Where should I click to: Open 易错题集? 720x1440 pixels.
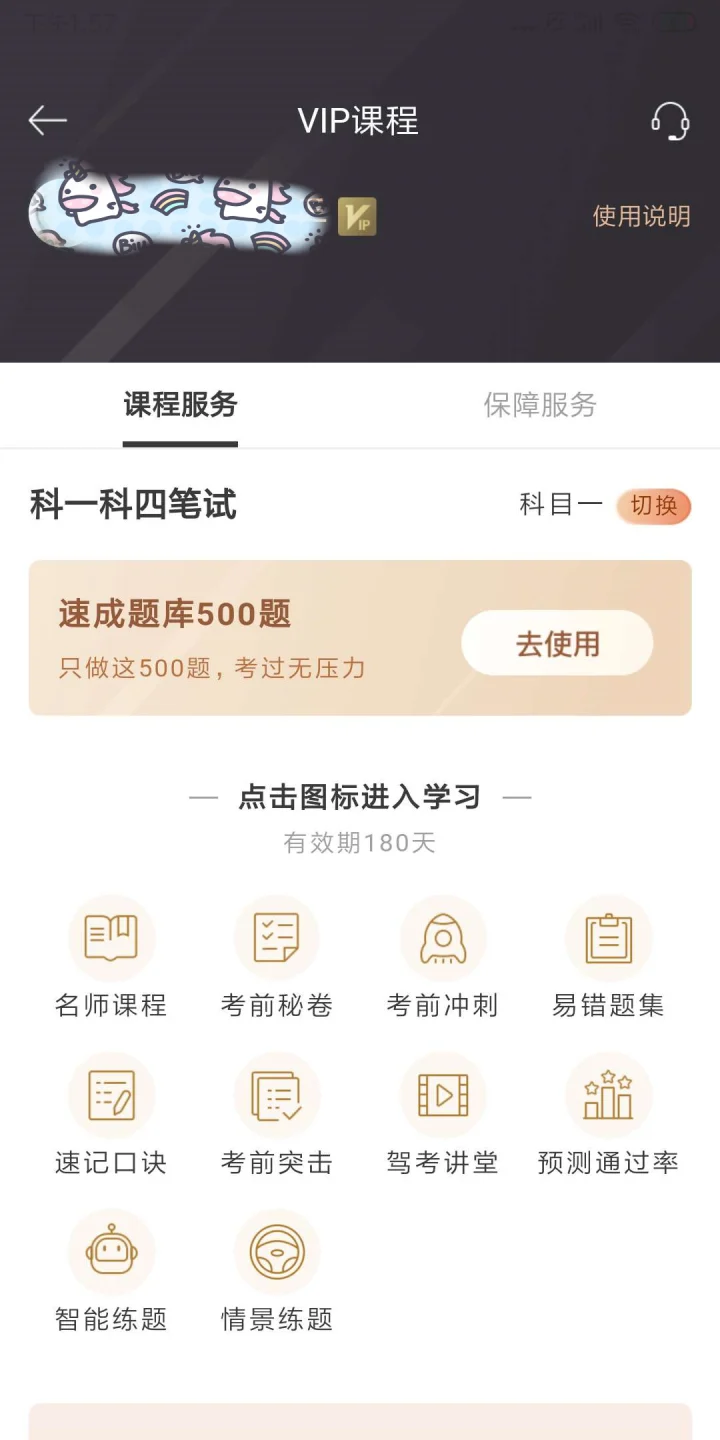608,957
